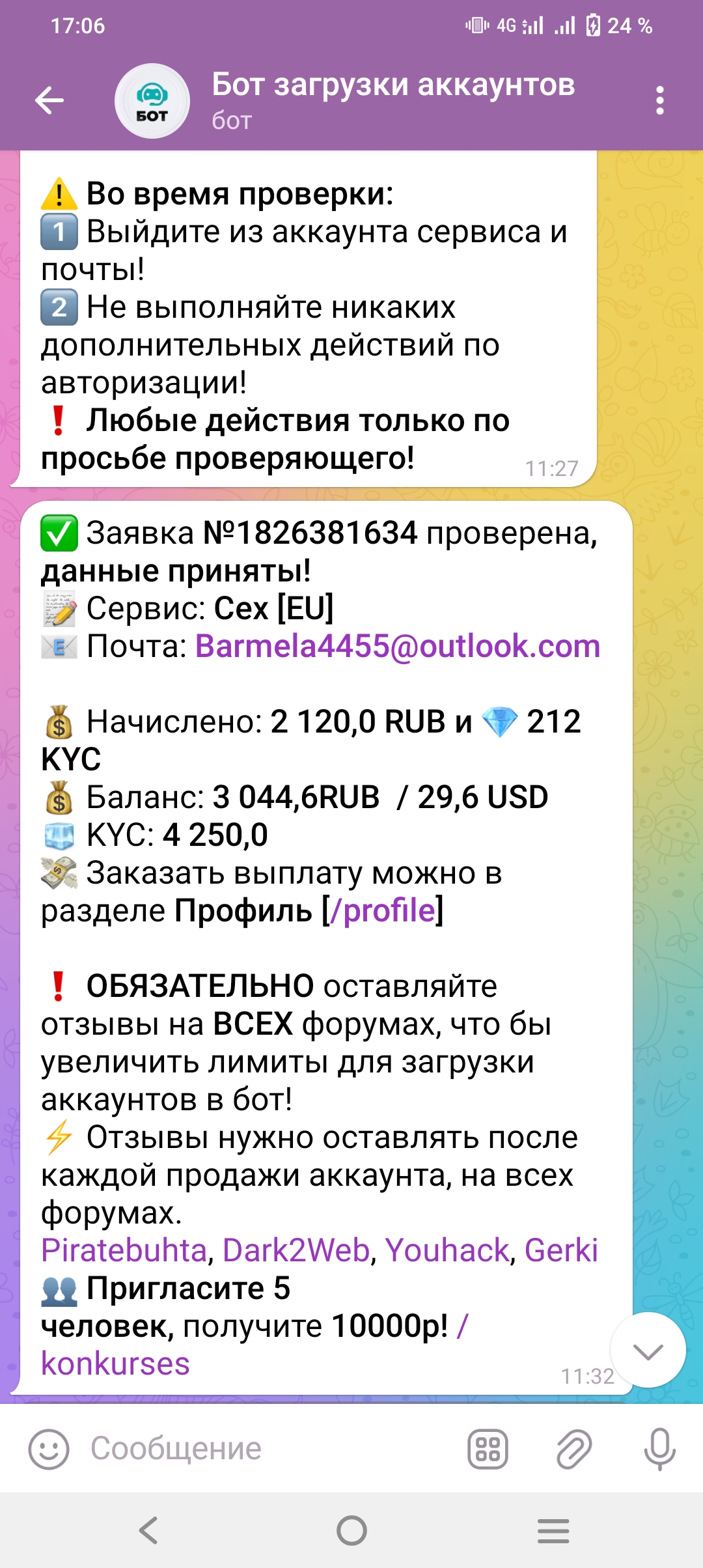Jump to the latest message
703x1568 pixels.
648,1351
